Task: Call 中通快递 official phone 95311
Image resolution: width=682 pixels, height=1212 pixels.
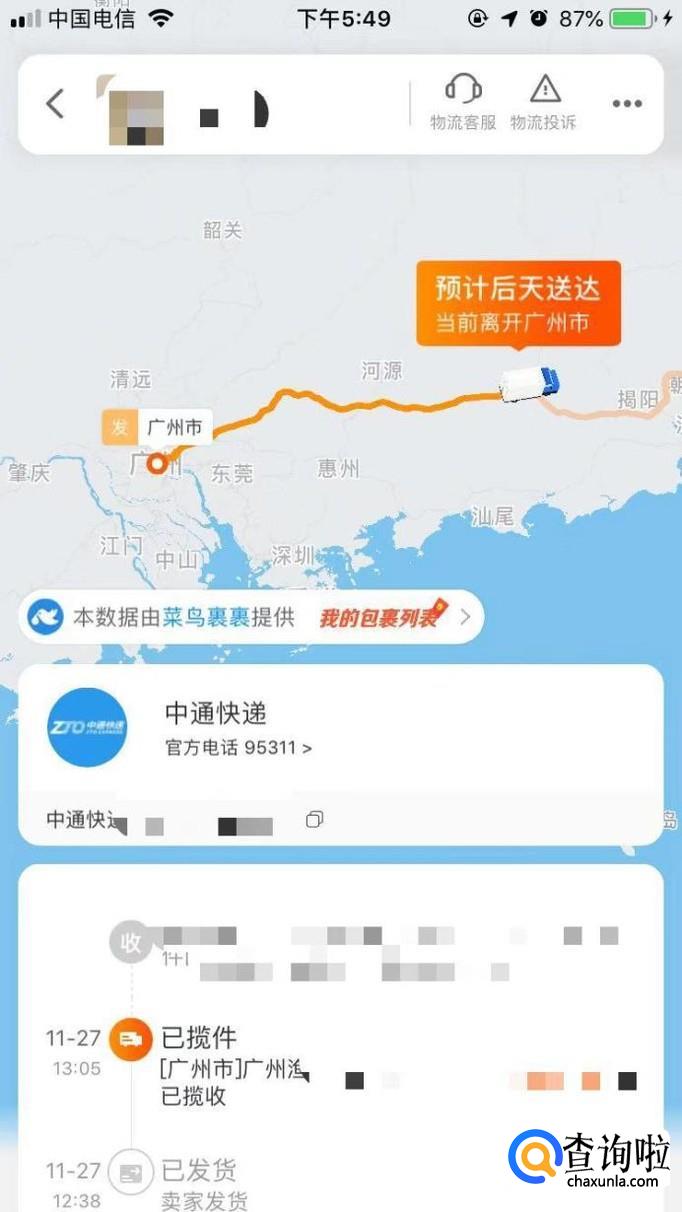Action: tap(238, 747)
